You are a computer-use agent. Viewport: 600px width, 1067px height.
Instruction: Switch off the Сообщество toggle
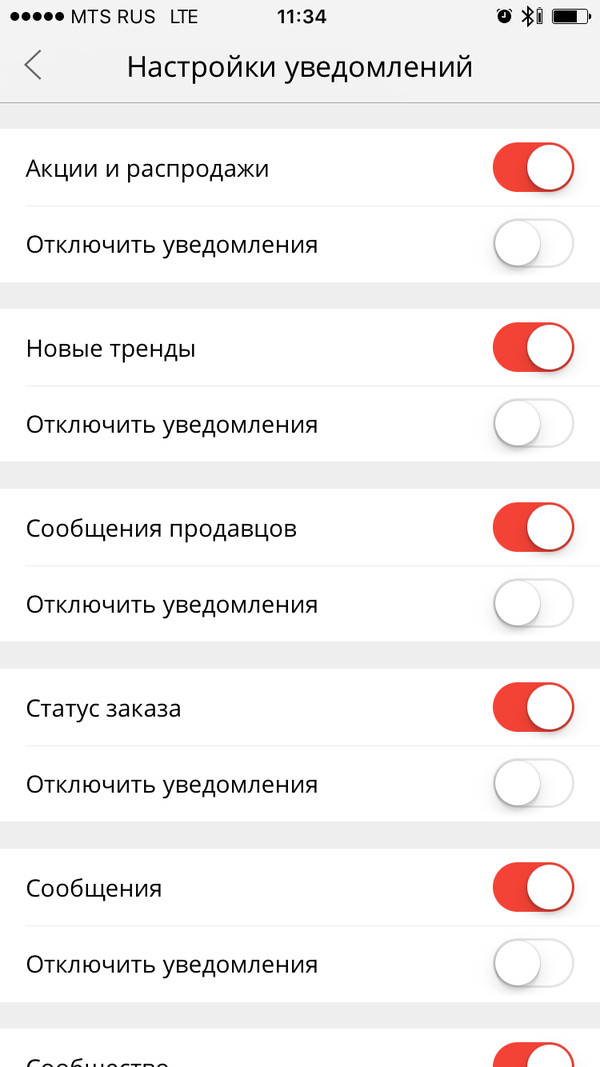coord(533,1056)
